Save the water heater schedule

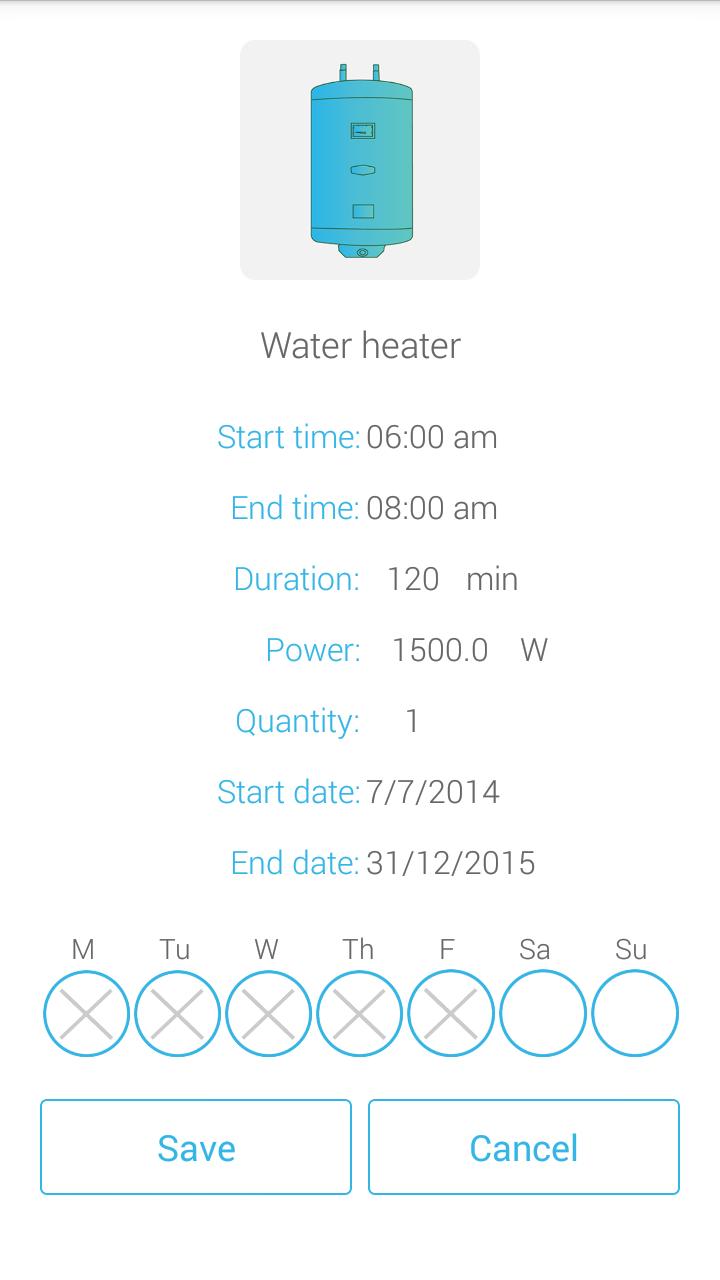(196, 1147)
